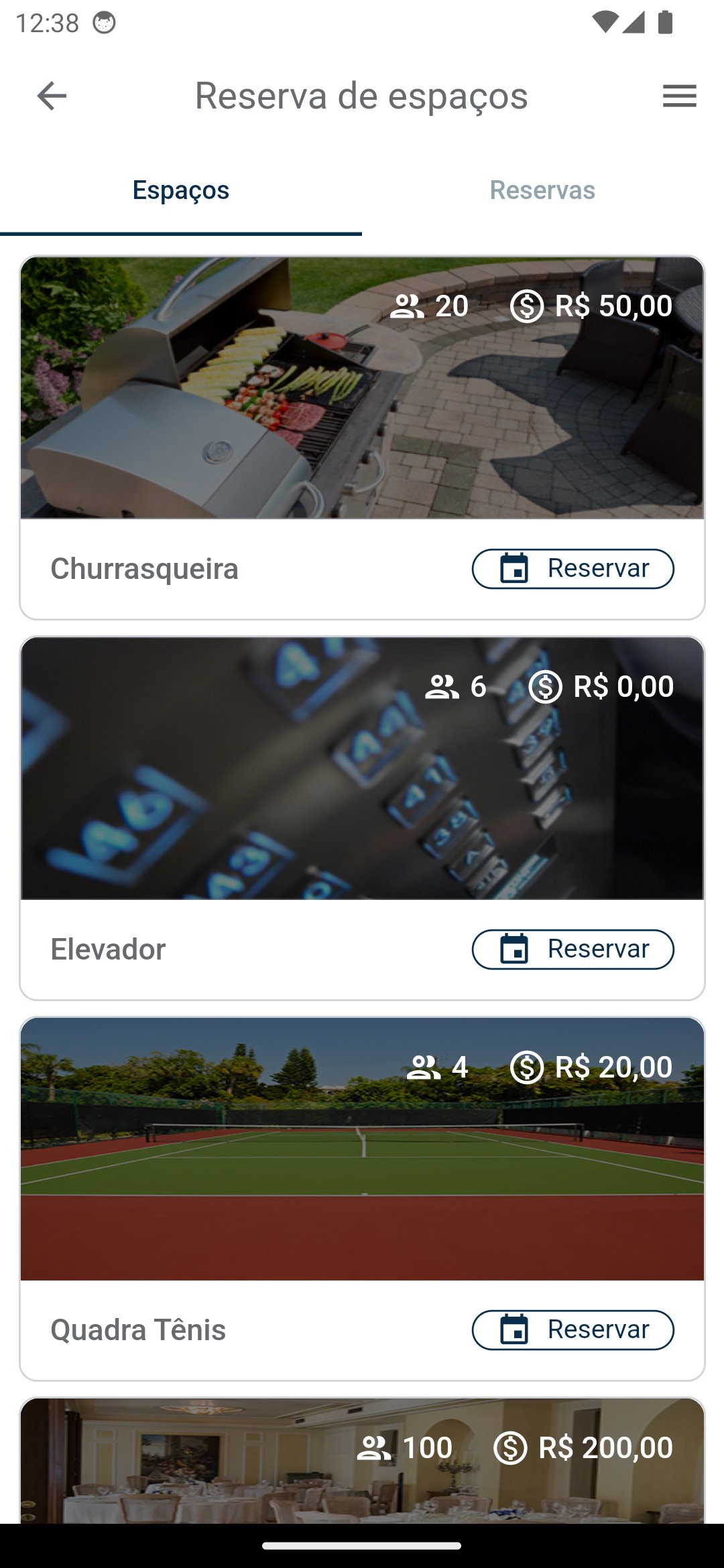This screenshot has height=1568, width=724.
Task: Go back using the arrow icon
Action: tap(52, 96)
